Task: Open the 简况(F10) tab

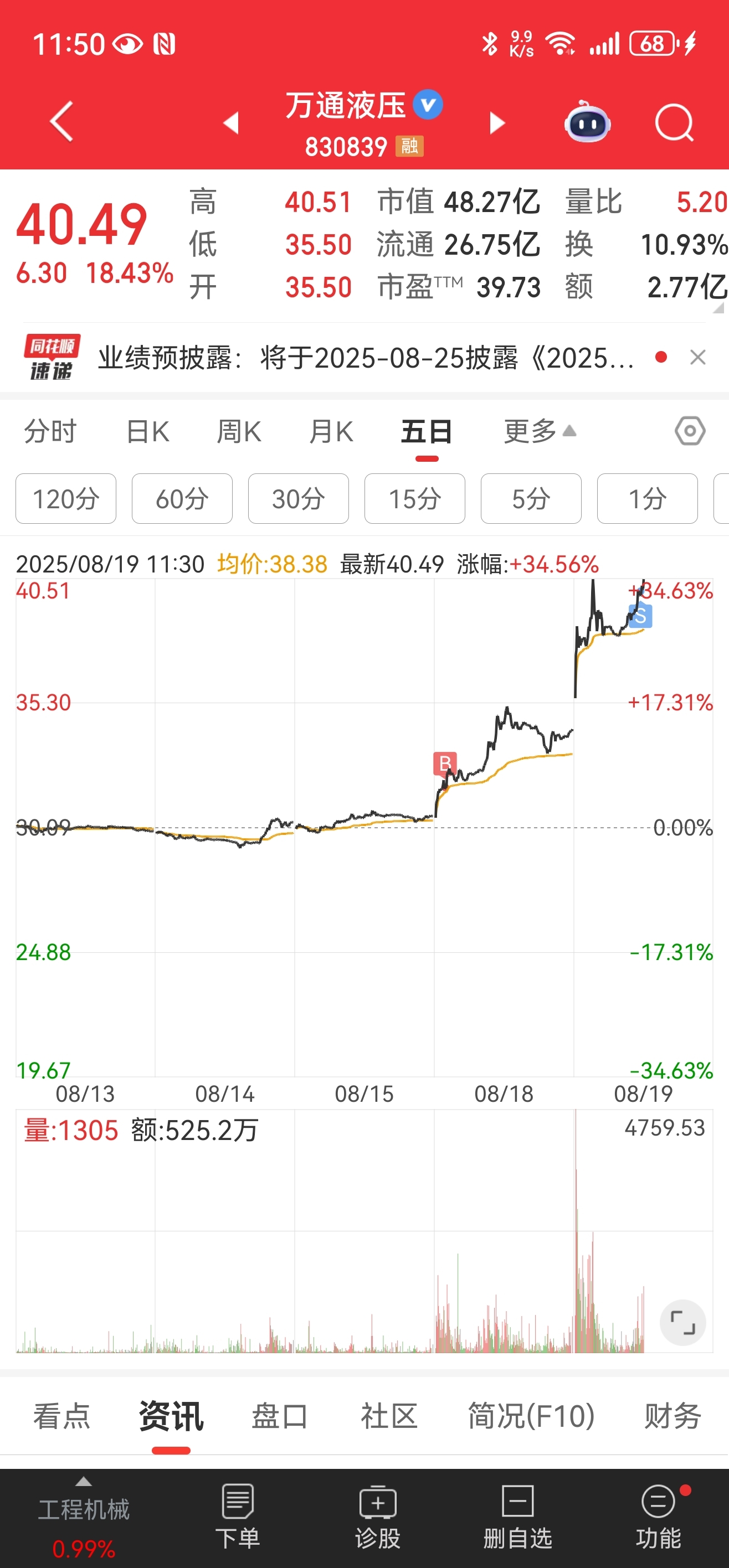Action: coord(531,1415)
